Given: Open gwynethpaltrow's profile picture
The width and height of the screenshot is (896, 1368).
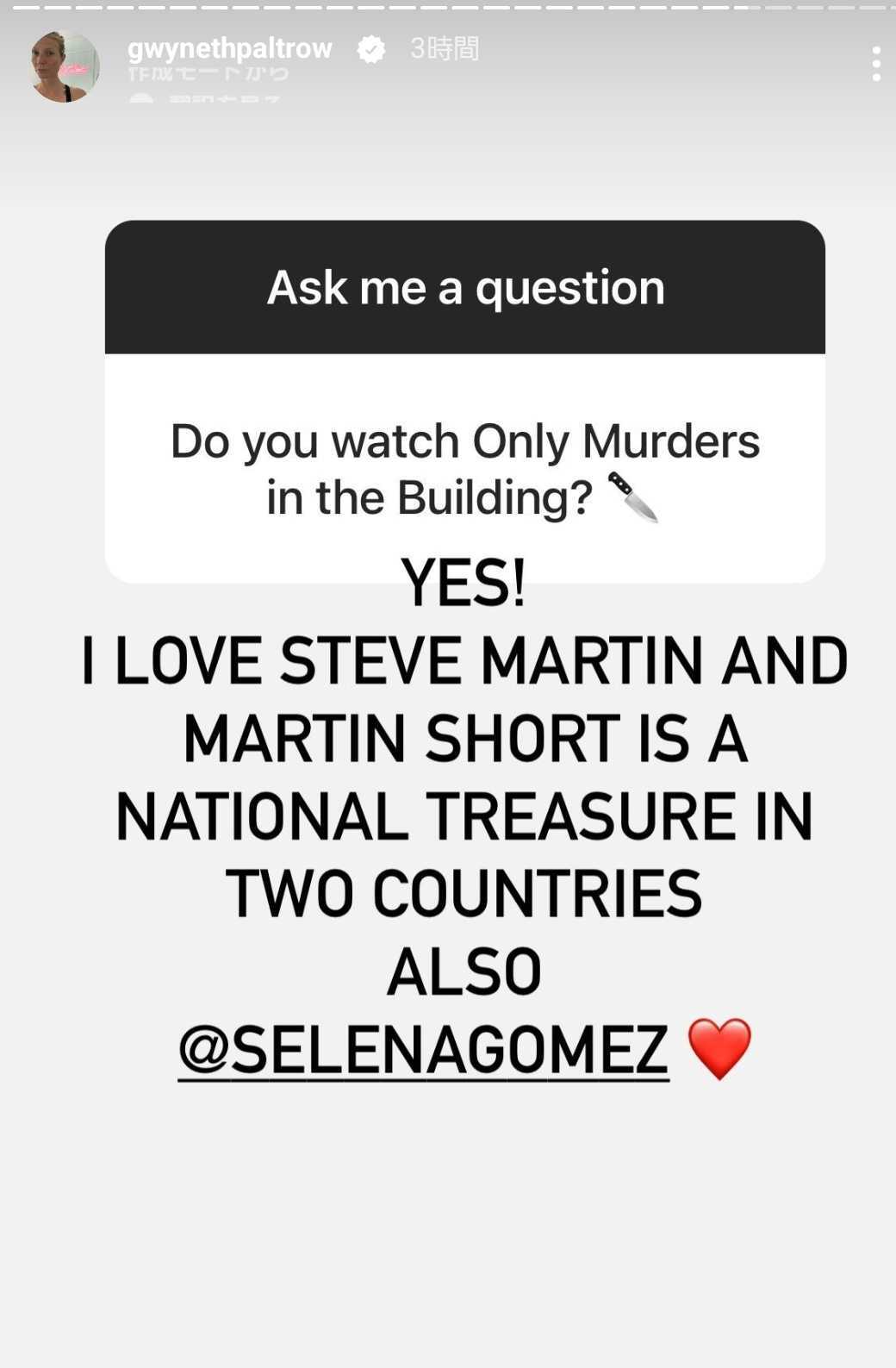Looking at the screenshot, I should point(65,66).
